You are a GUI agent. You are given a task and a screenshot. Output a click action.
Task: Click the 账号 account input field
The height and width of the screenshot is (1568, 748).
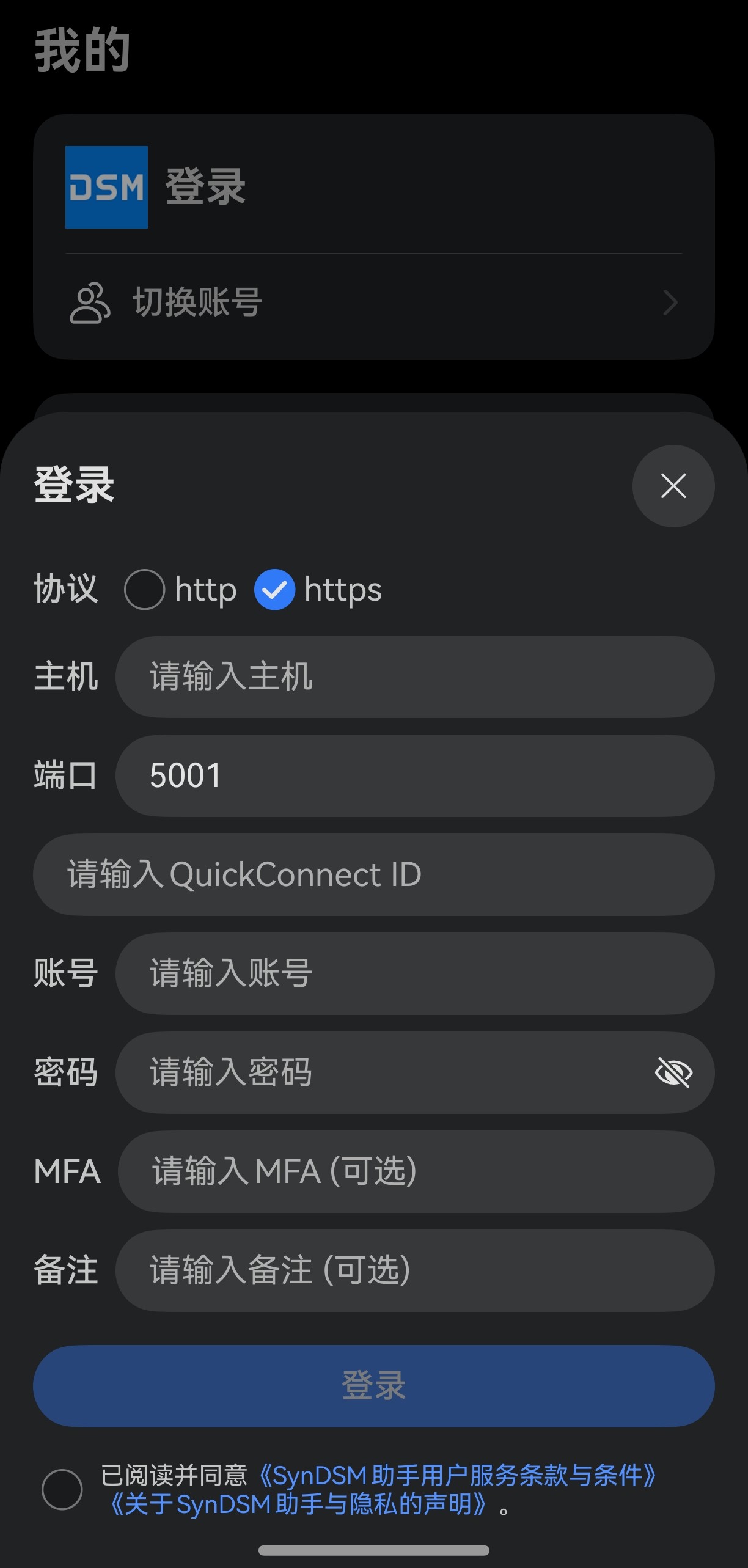coord(416,975)
